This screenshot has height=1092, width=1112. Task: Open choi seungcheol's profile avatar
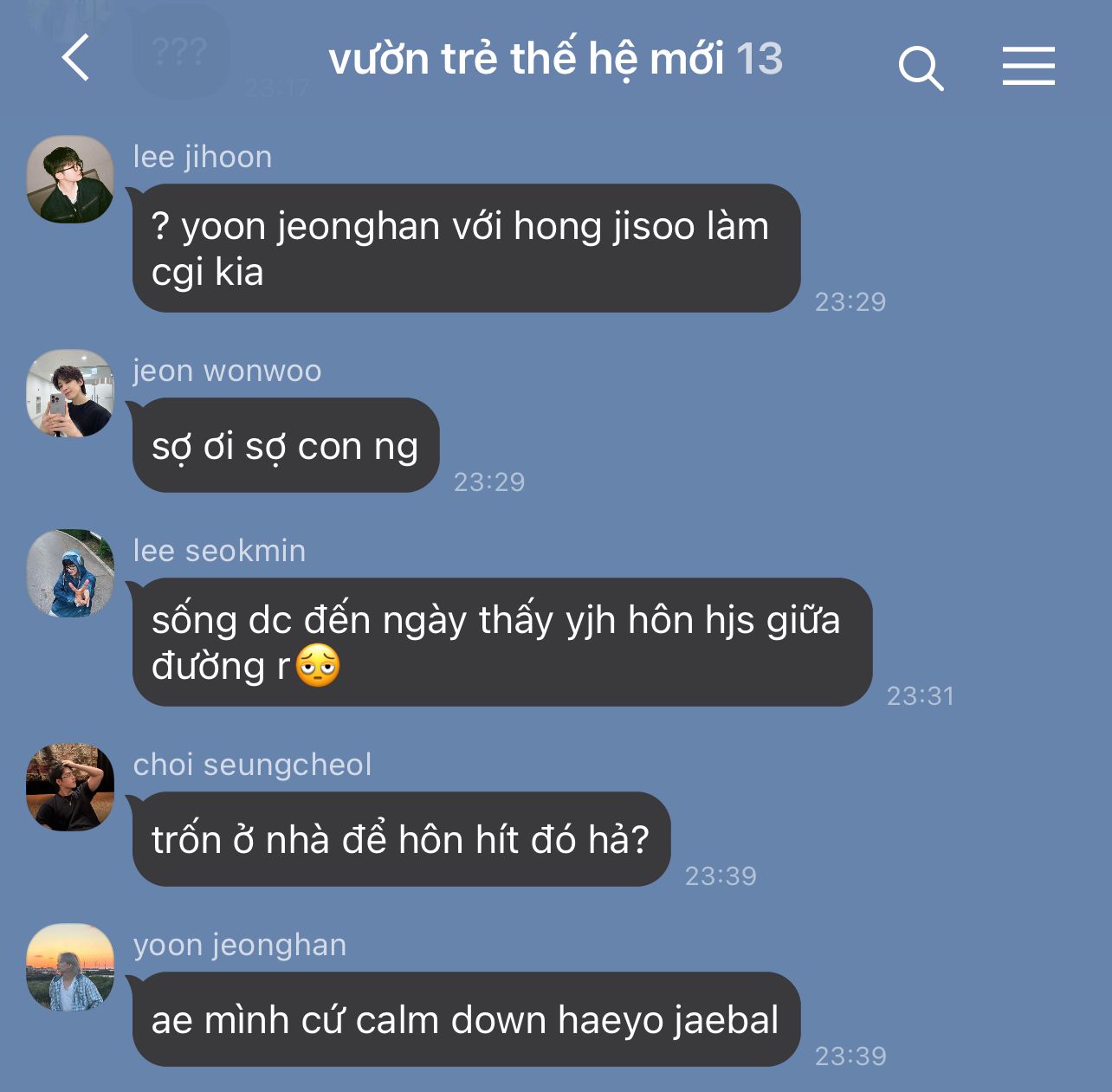(70, 787)
